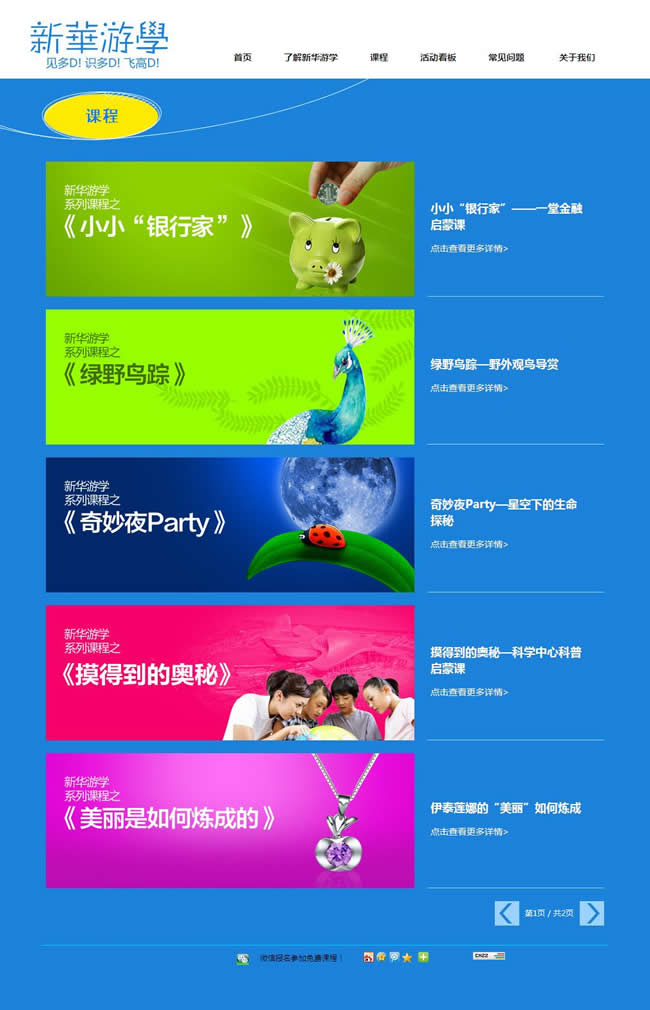Image resolution: width=650 pixels, height=1010 pixels.
Task: Open the 绿野鸟踪 course banner
Action: [230, 377]
